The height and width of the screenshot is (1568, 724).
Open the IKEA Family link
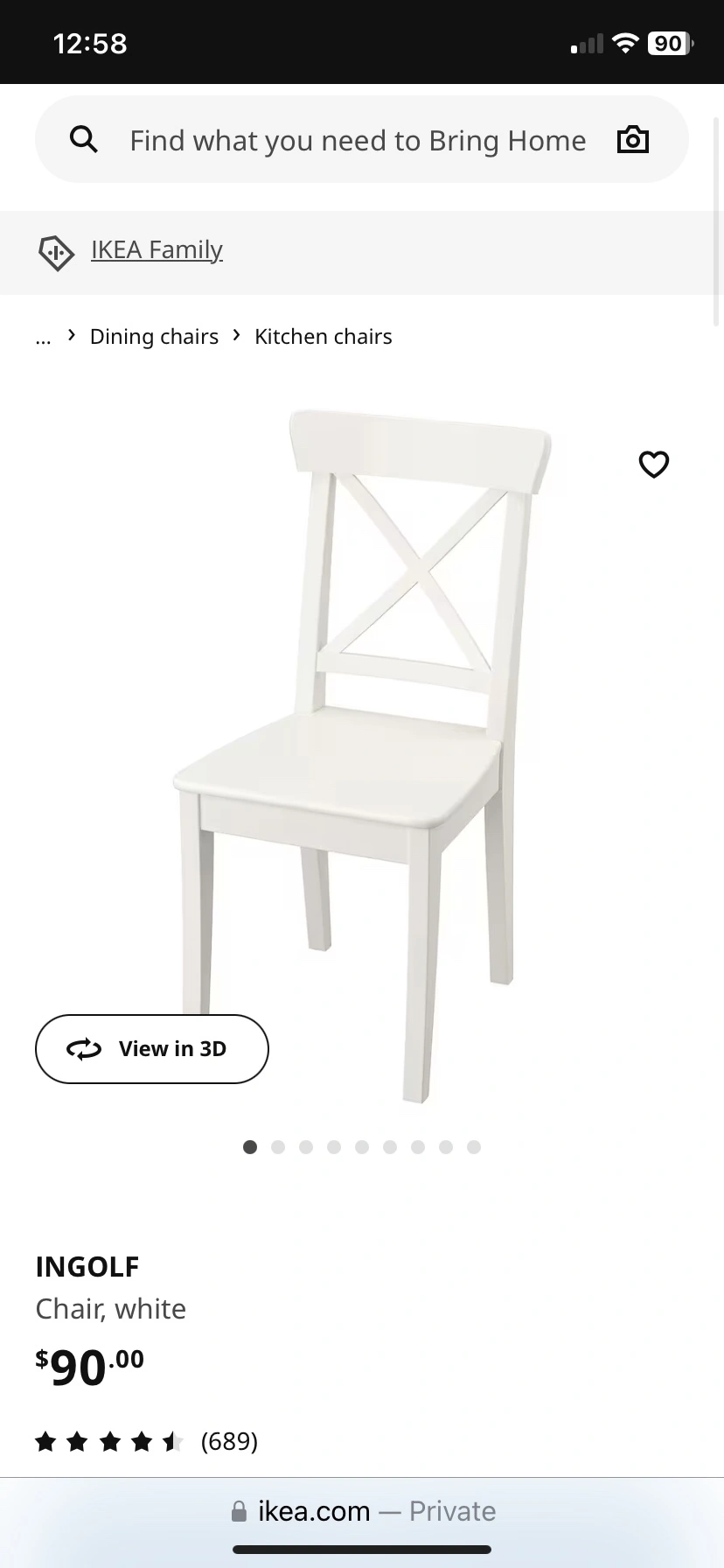point(157,250)
